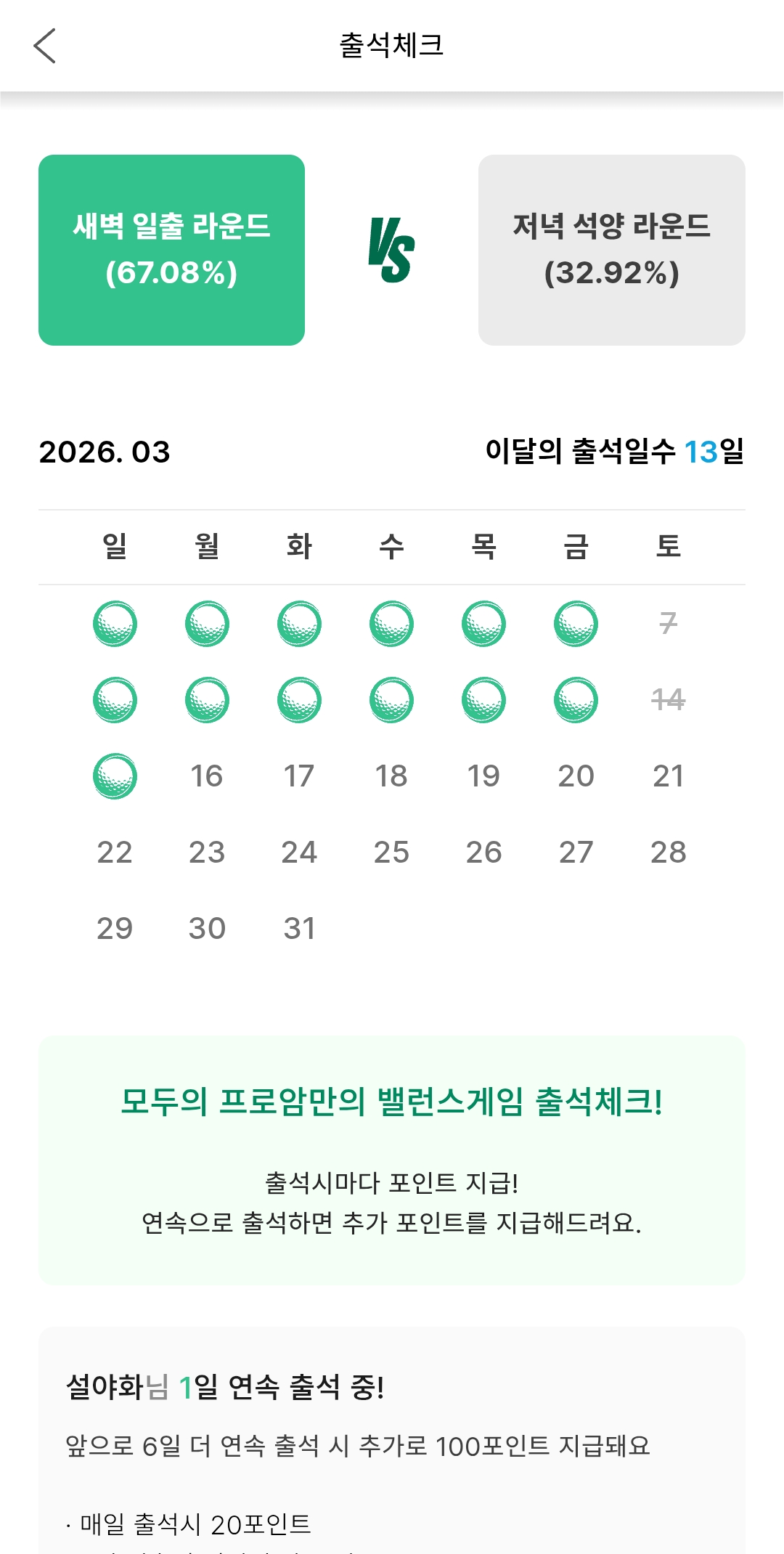
Task: Vote for 새벽 일출 라운드 option
Action: pyautogui.click(x=171, y=250)
